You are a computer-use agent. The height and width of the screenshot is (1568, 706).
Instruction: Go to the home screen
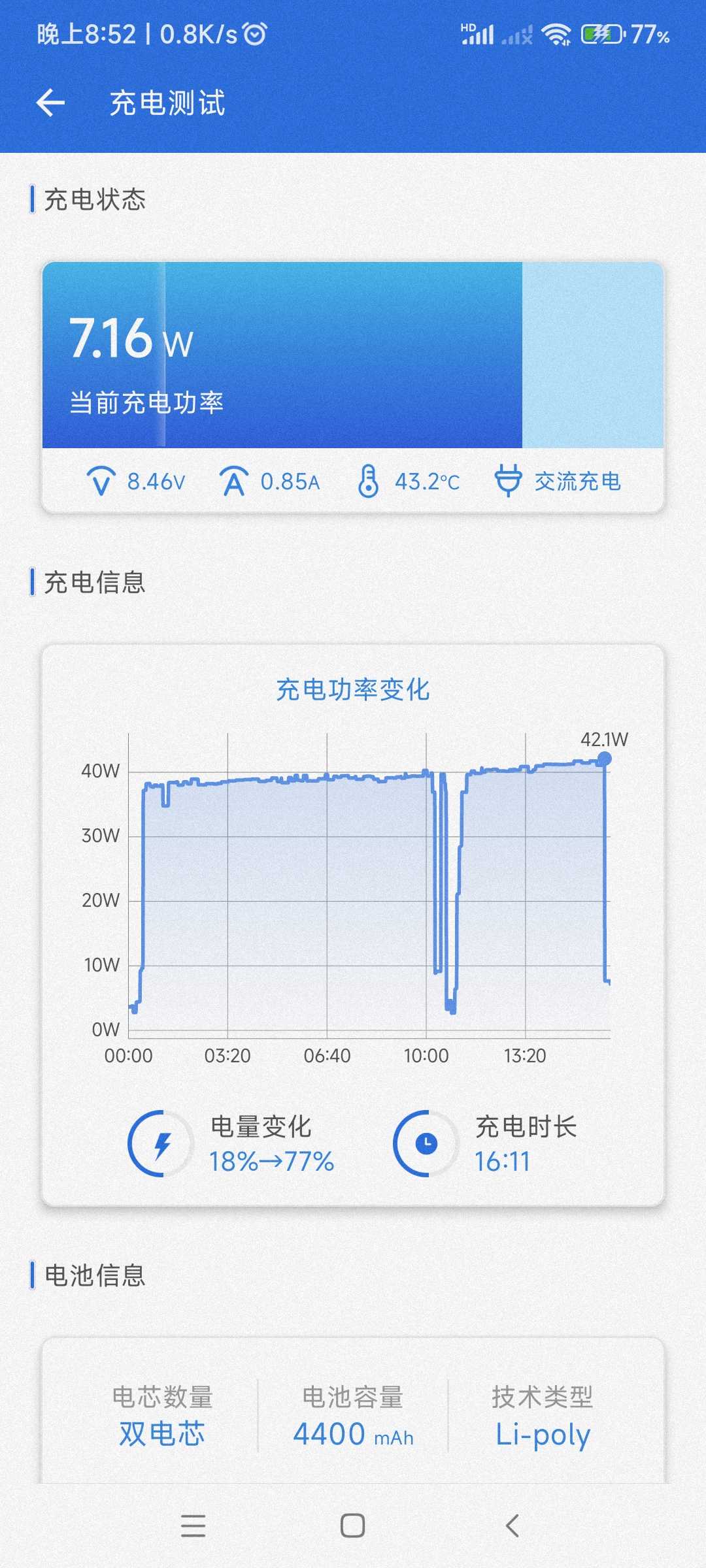pyautogui.click(x=352, y=1526)
